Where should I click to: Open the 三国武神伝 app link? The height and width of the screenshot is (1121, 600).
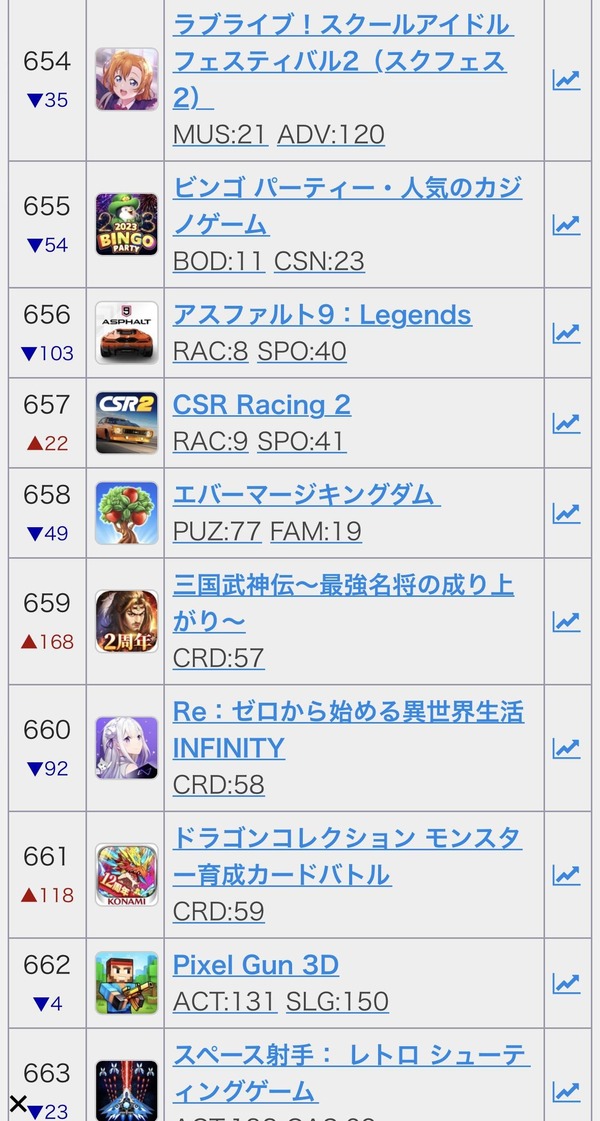pyautogui.click(x=343, y=603)
